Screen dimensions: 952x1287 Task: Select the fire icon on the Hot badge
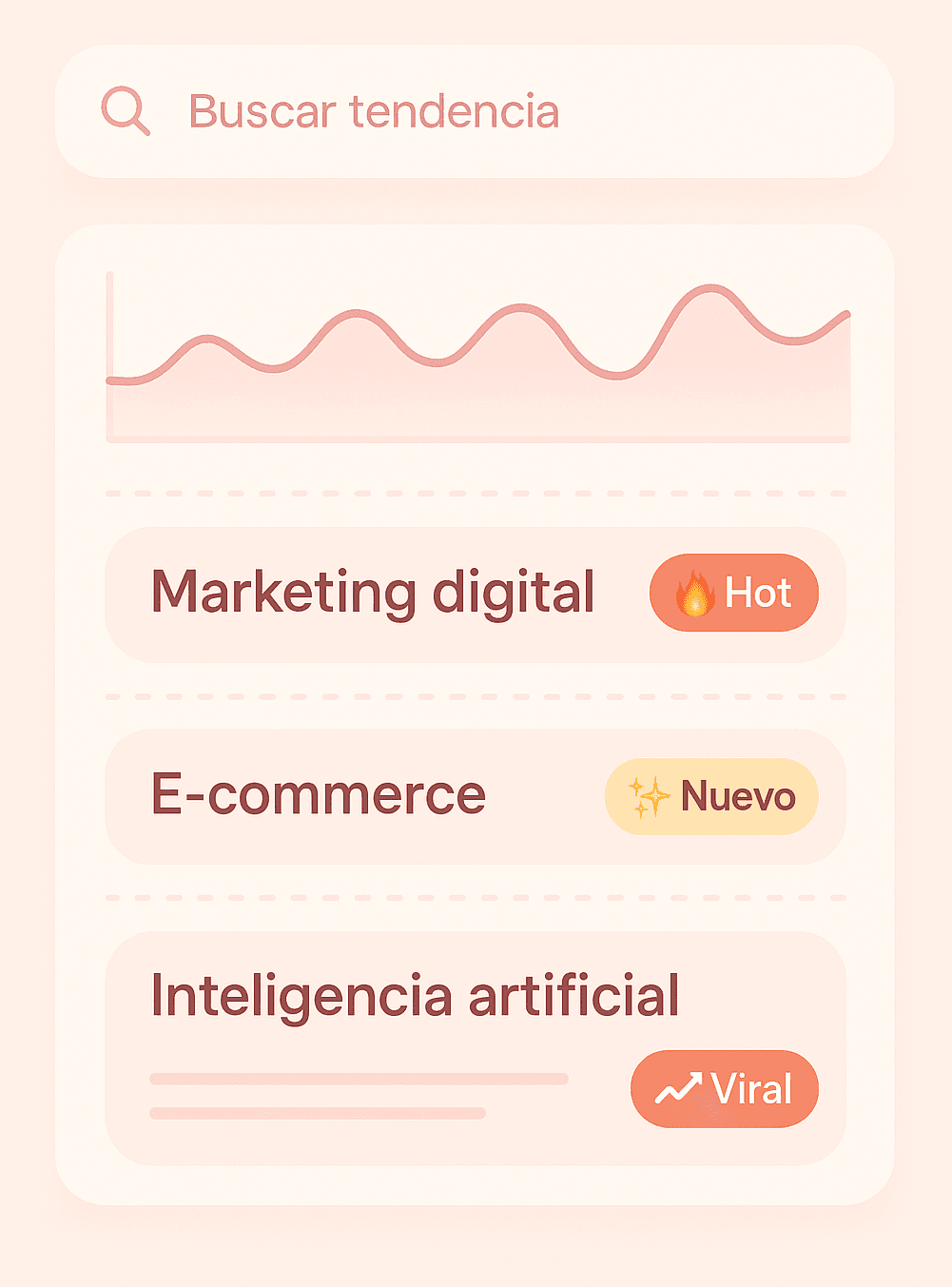pyautogui.click(x=693, y=592)
